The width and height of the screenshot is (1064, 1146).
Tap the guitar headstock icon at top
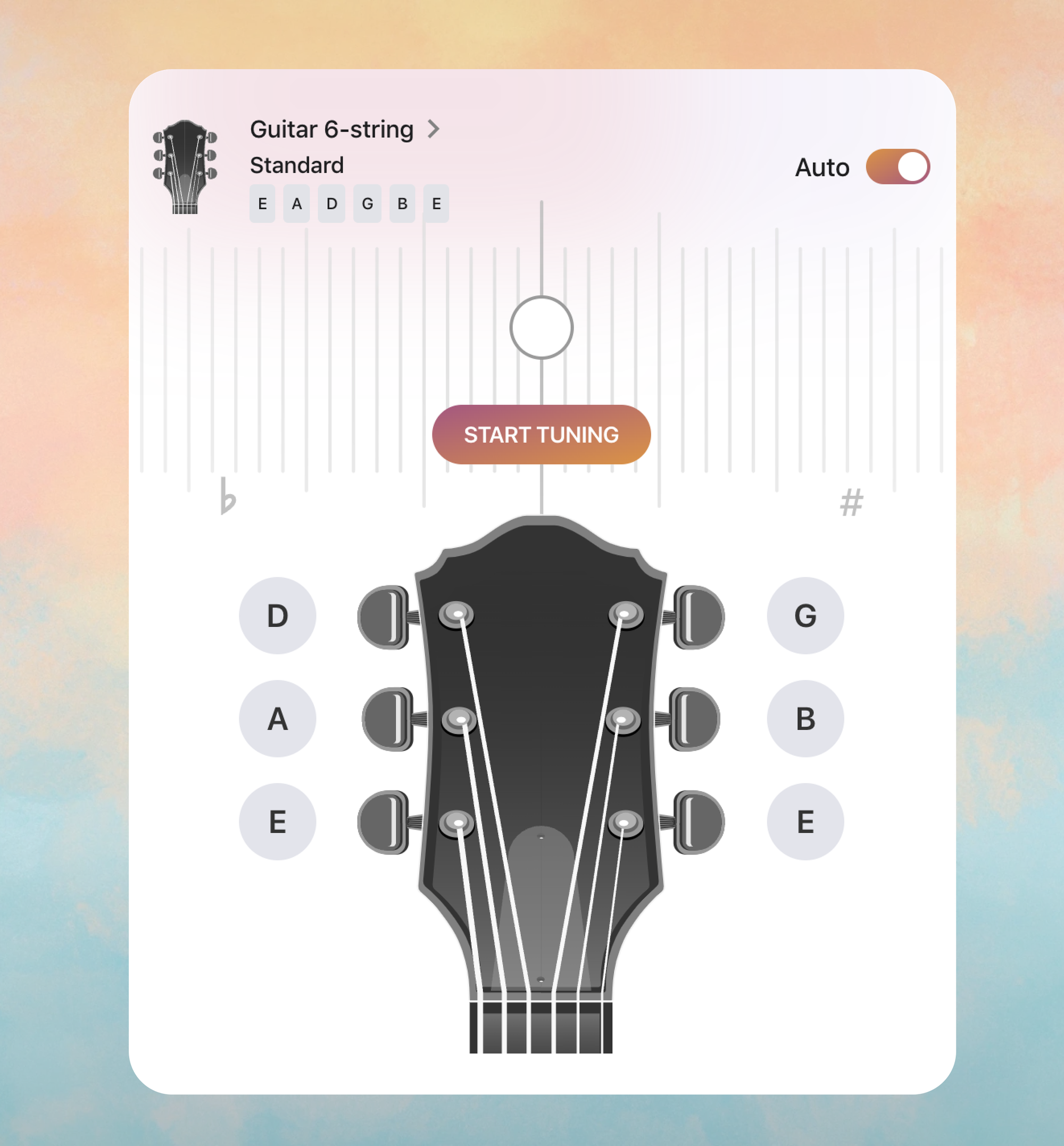click(185, 167)
